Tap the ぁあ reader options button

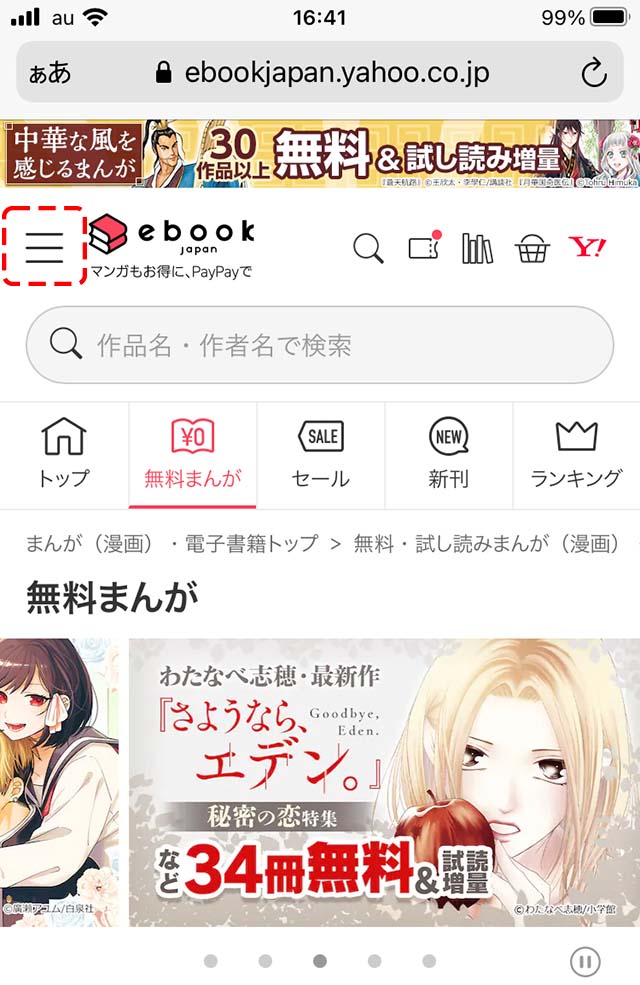tap(50, 73)
